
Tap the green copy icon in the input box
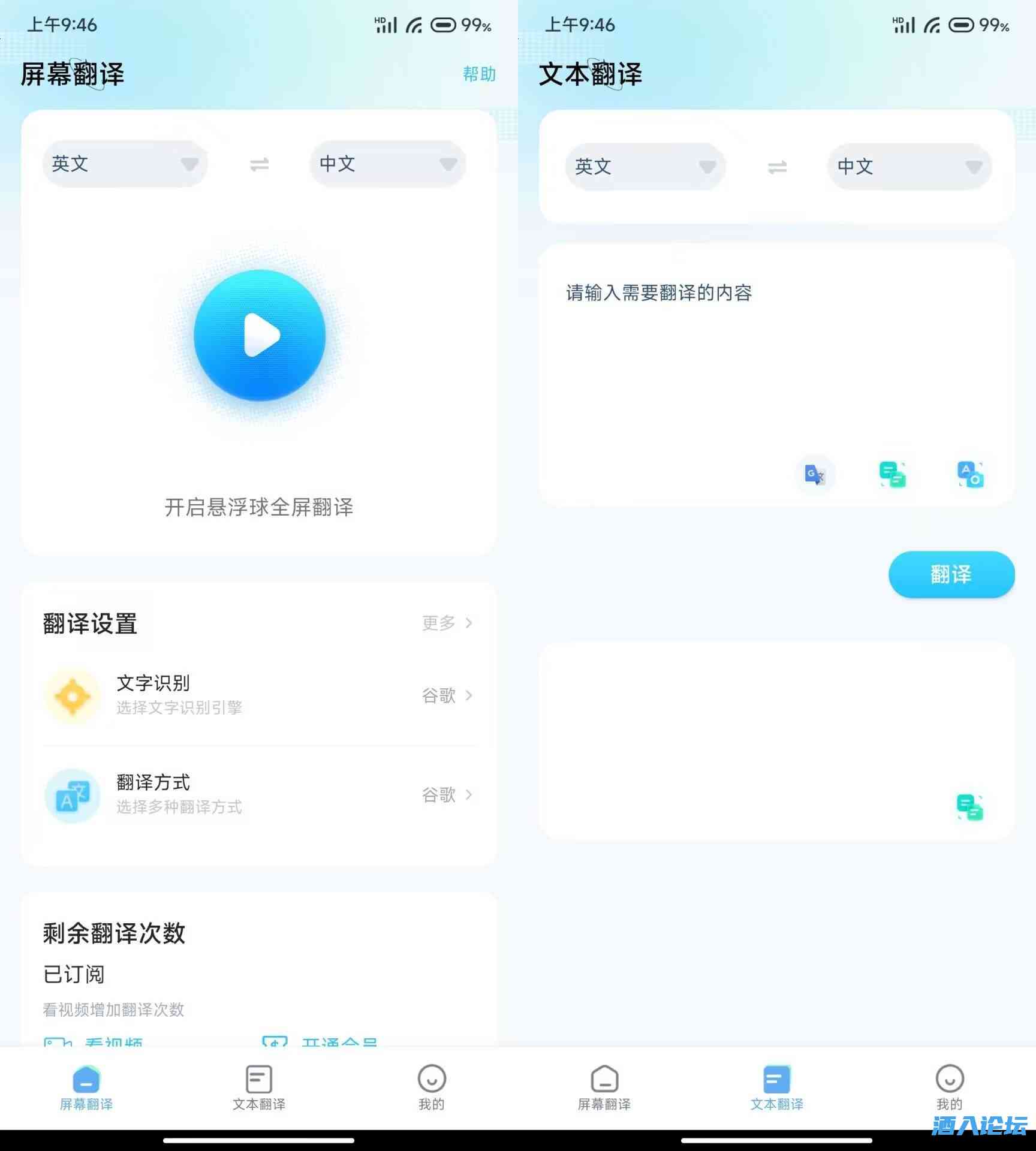click(893, 475)
